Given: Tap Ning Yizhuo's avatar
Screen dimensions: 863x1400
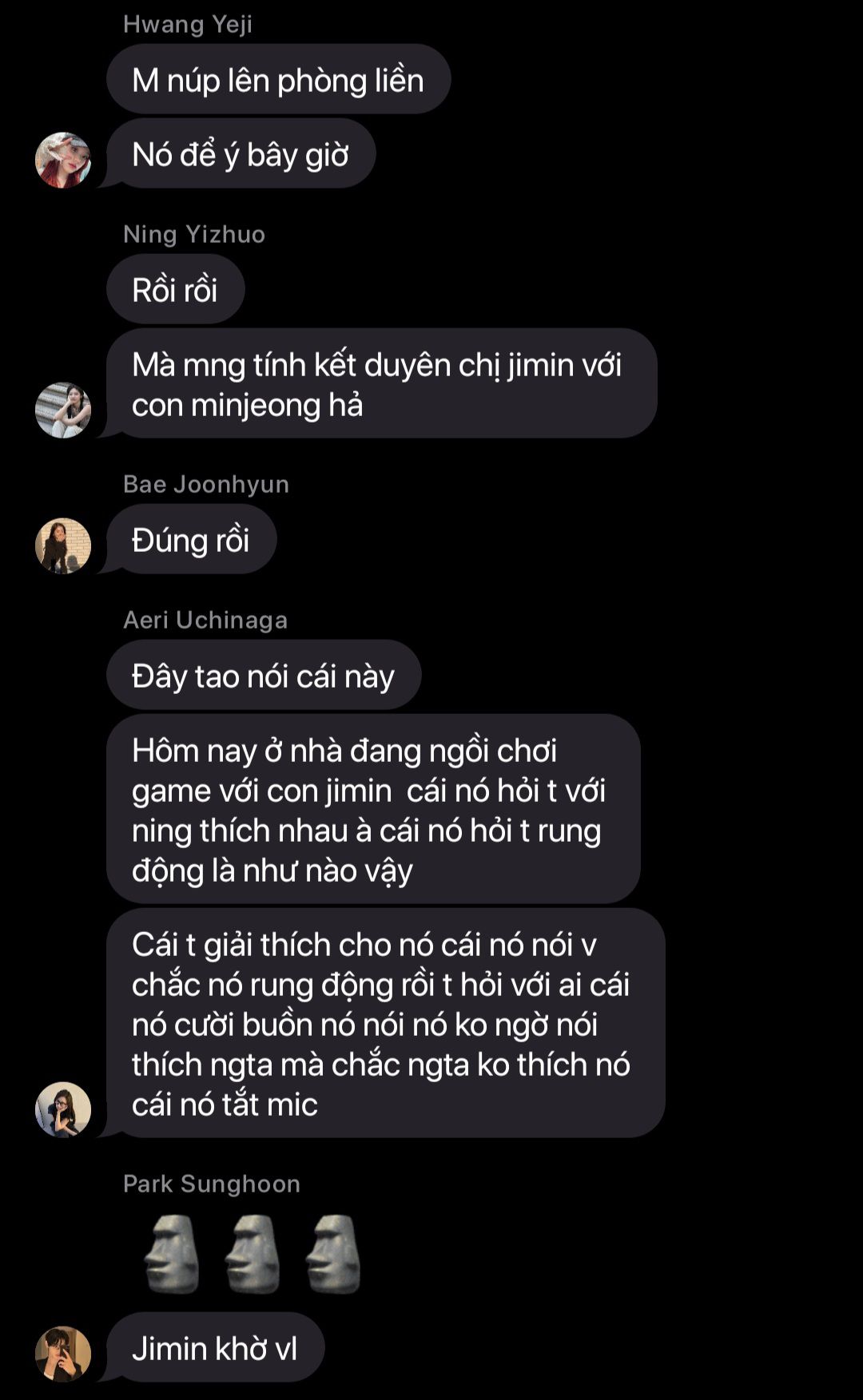Looking at the screenshot, I should (63, 410).
